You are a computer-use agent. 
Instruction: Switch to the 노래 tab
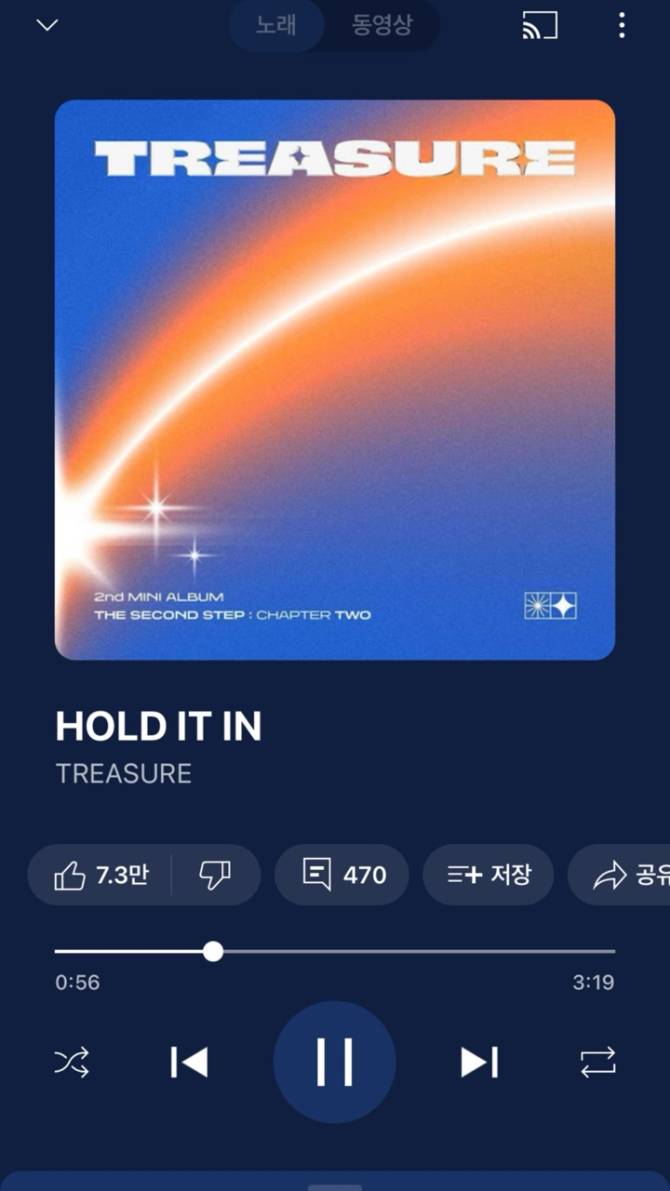[276, 26]
